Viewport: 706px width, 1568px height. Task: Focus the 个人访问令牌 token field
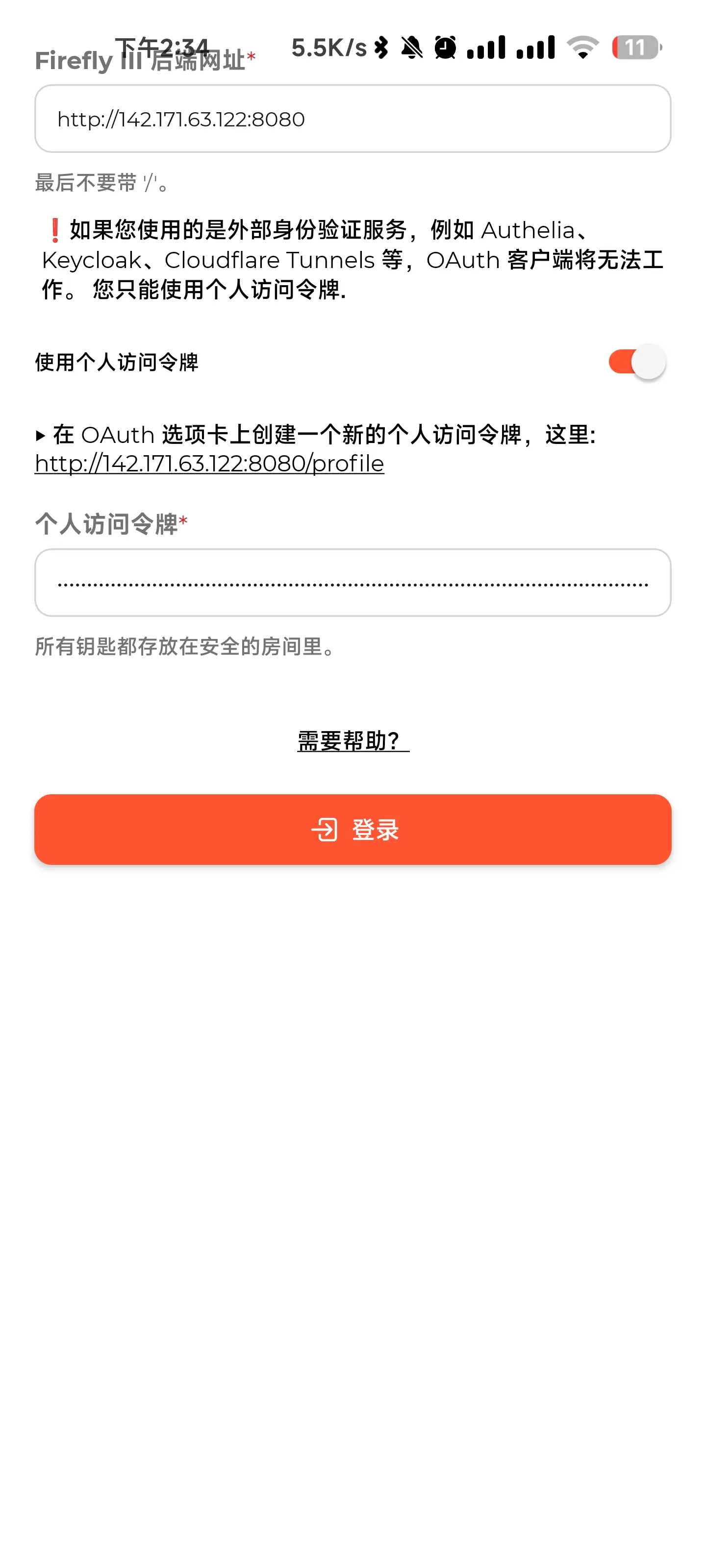point(352,583)
